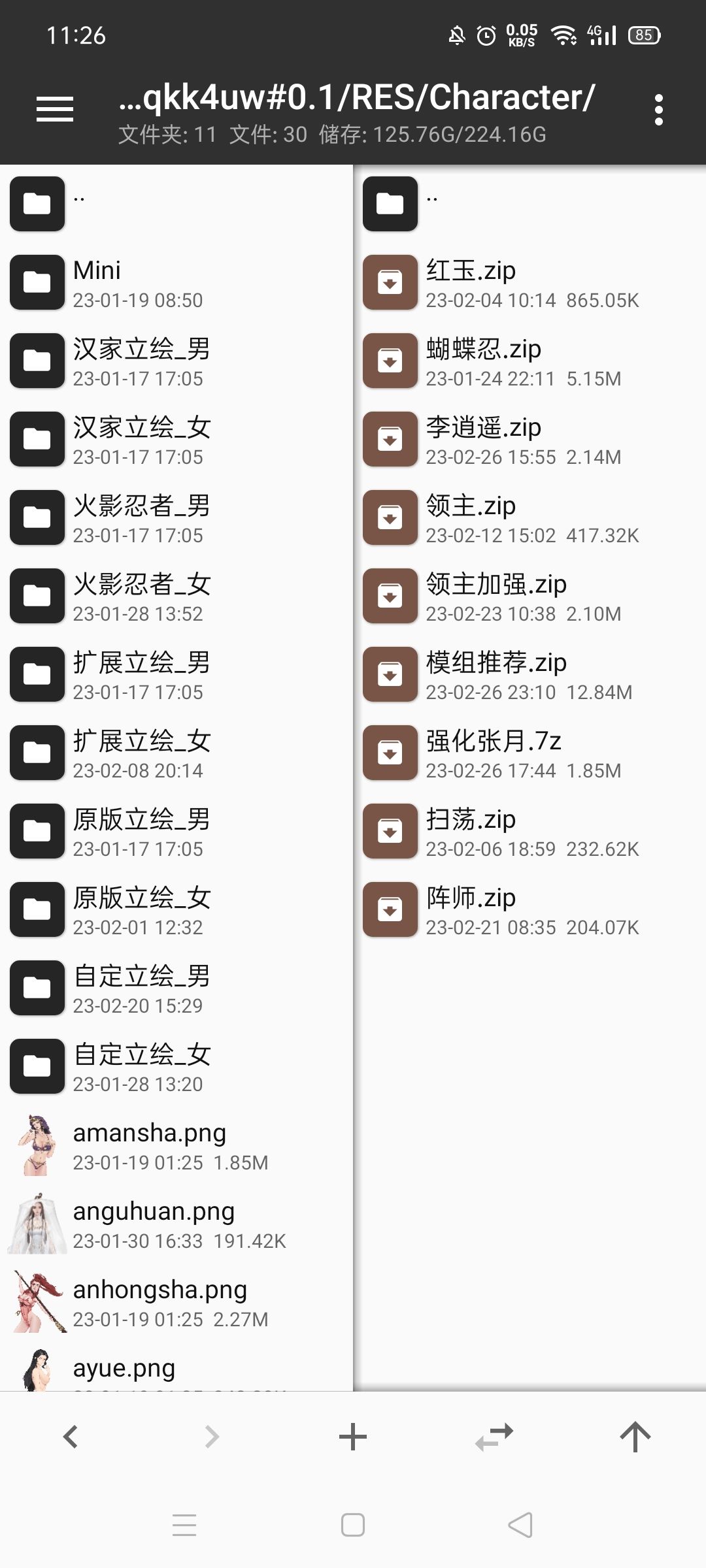706x1568 pixels.
Task: Open the 强化张月.7z archive
Action: tap(494, 753)
